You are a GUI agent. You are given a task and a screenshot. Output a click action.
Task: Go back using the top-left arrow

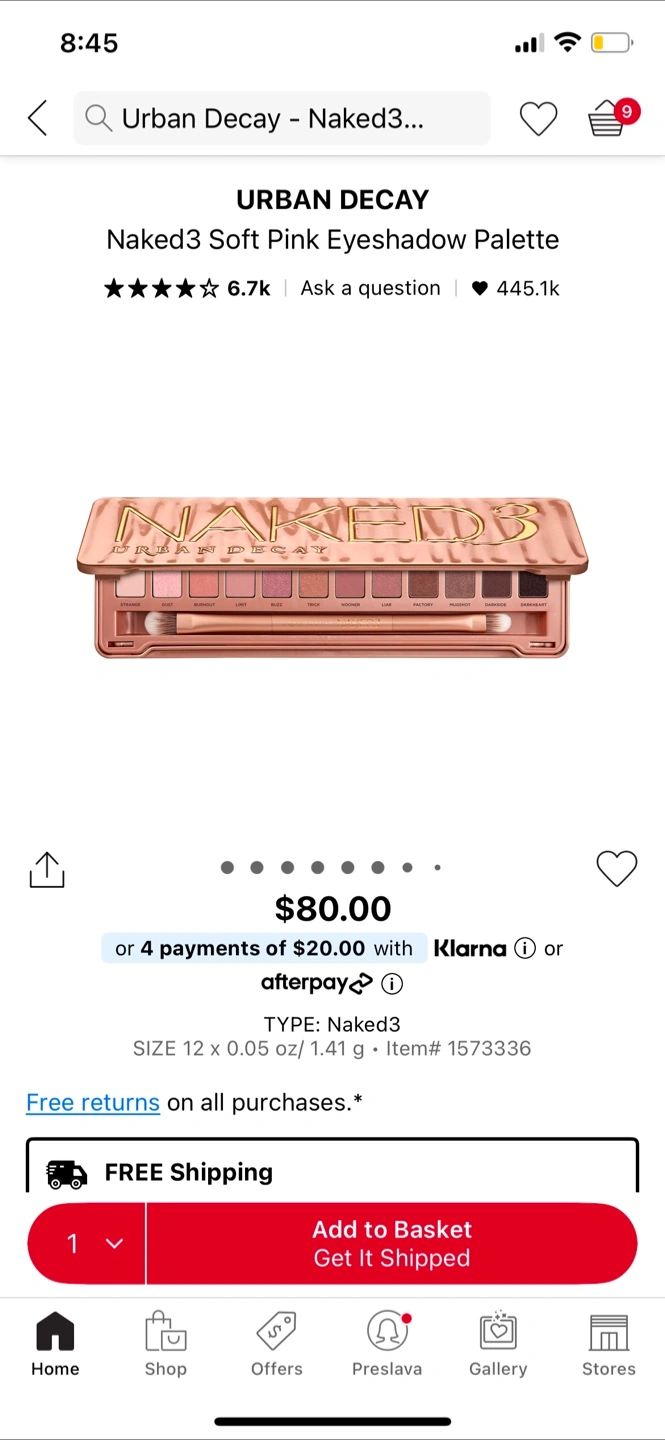tap(38, 118)
